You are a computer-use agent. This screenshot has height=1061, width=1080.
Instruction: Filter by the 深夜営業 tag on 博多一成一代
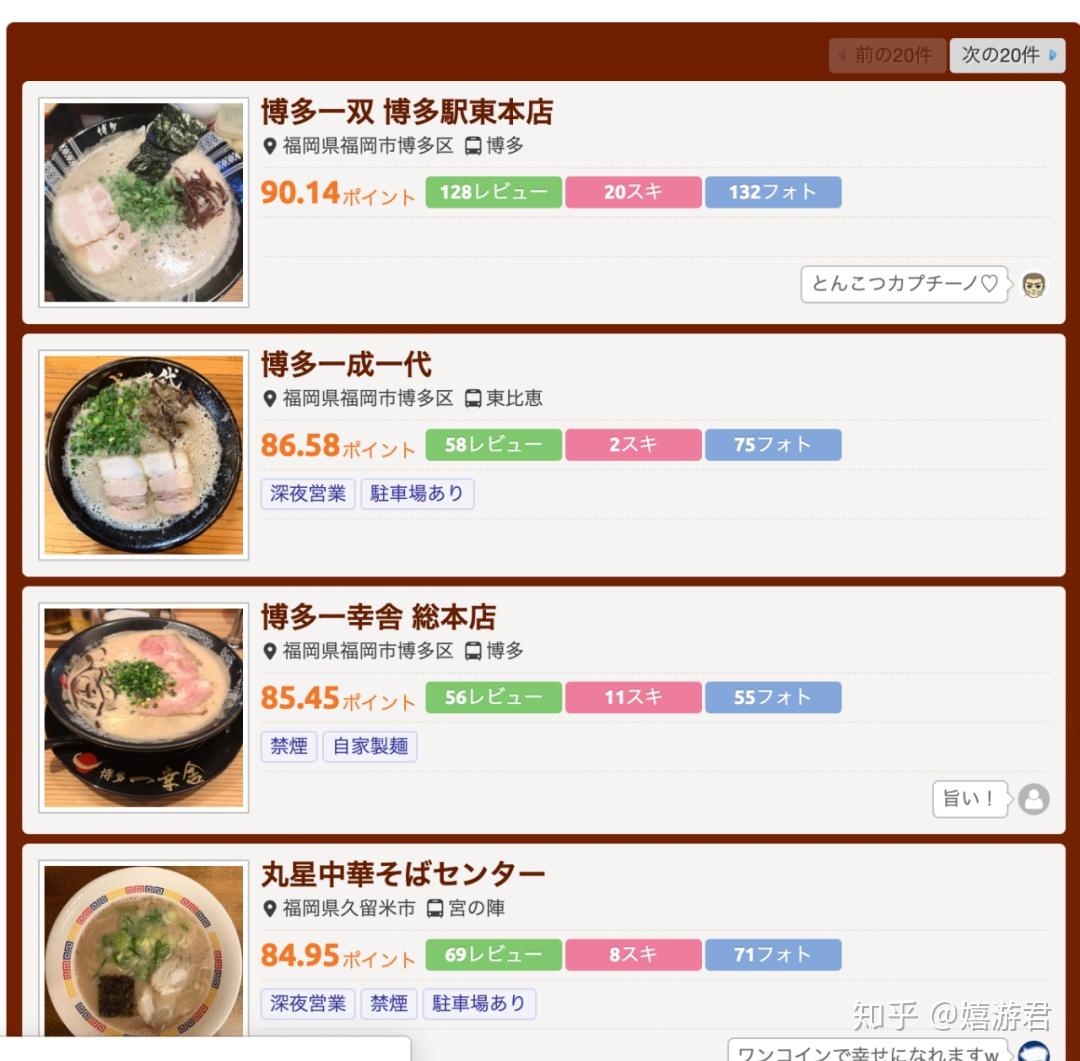point(308,494)
